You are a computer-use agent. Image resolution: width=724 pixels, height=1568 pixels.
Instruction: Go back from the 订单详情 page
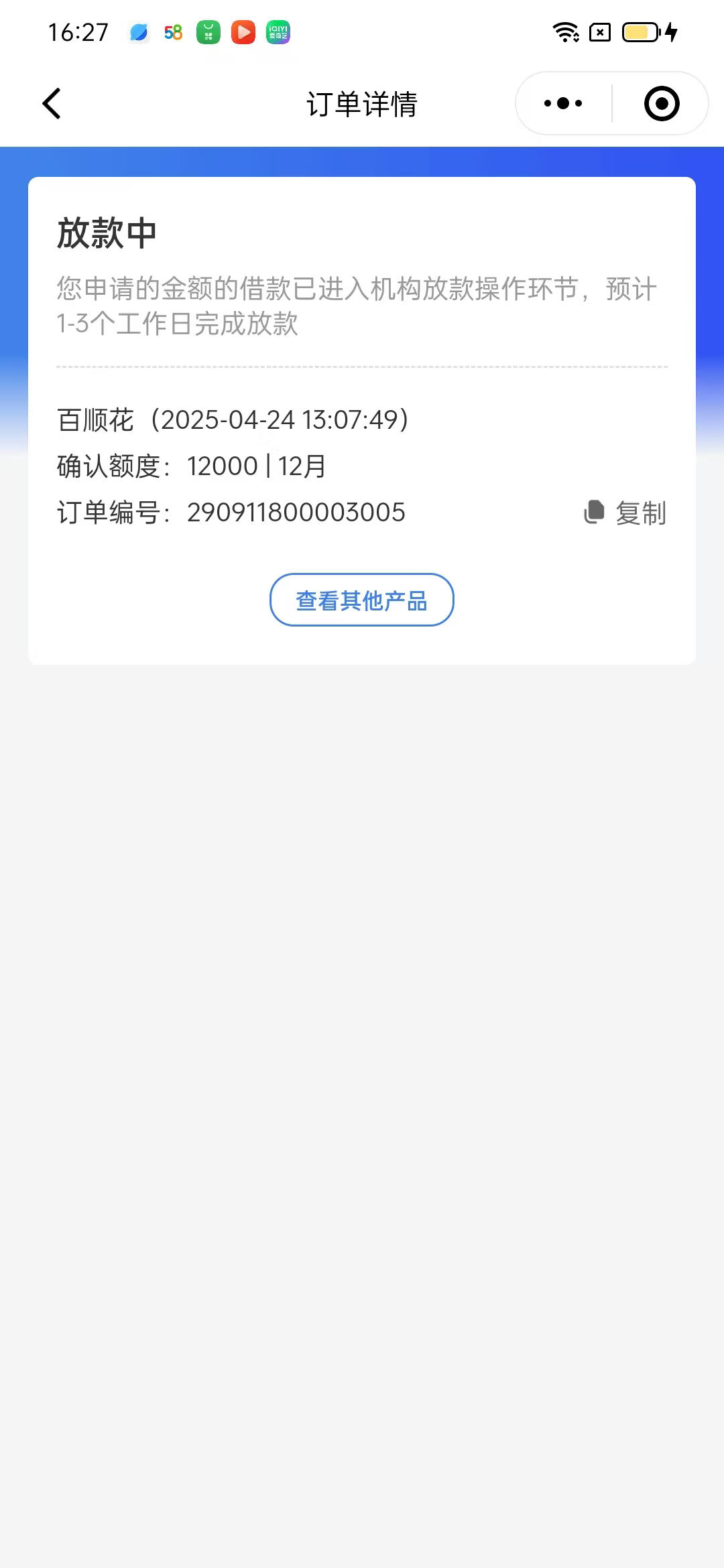52,104
